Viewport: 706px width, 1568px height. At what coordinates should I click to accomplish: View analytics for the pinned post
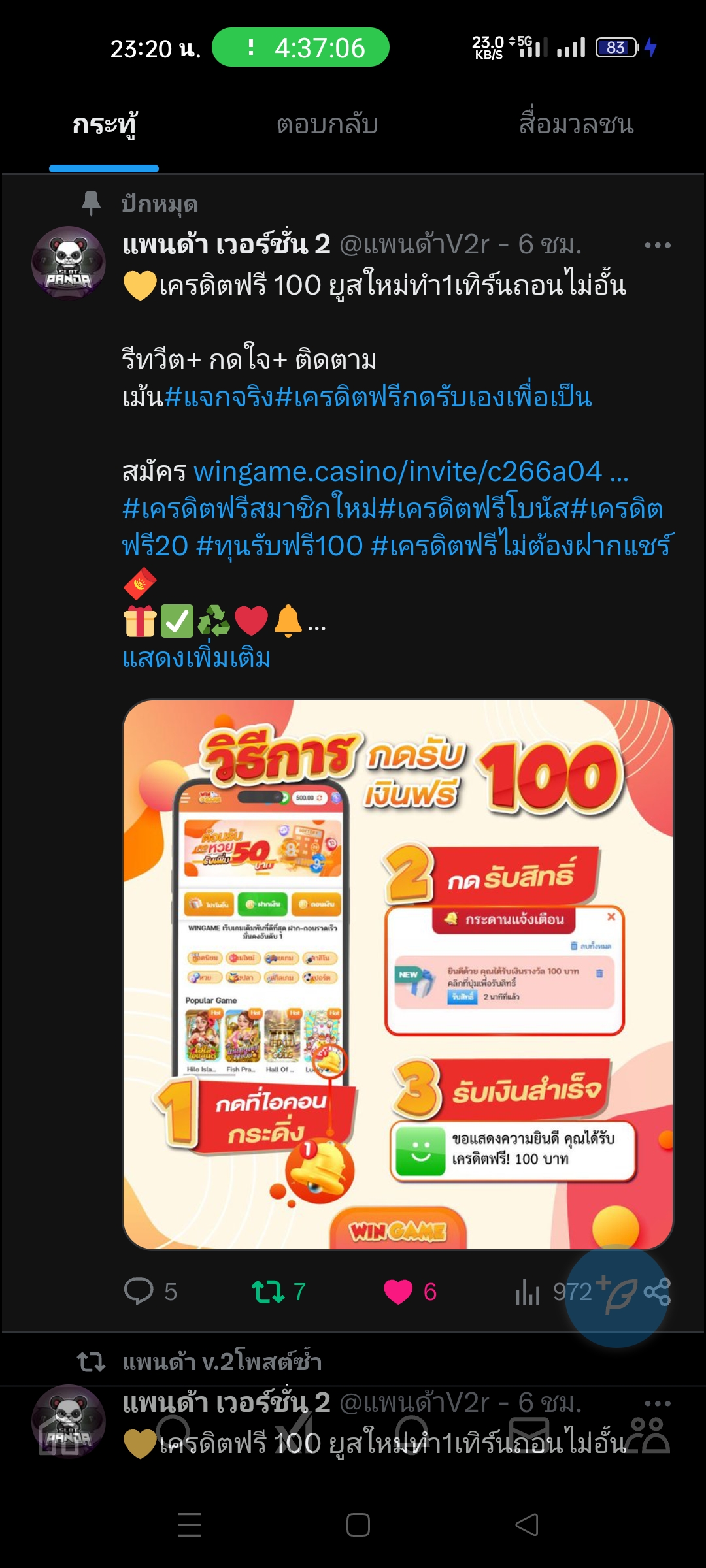point(528,1292)
